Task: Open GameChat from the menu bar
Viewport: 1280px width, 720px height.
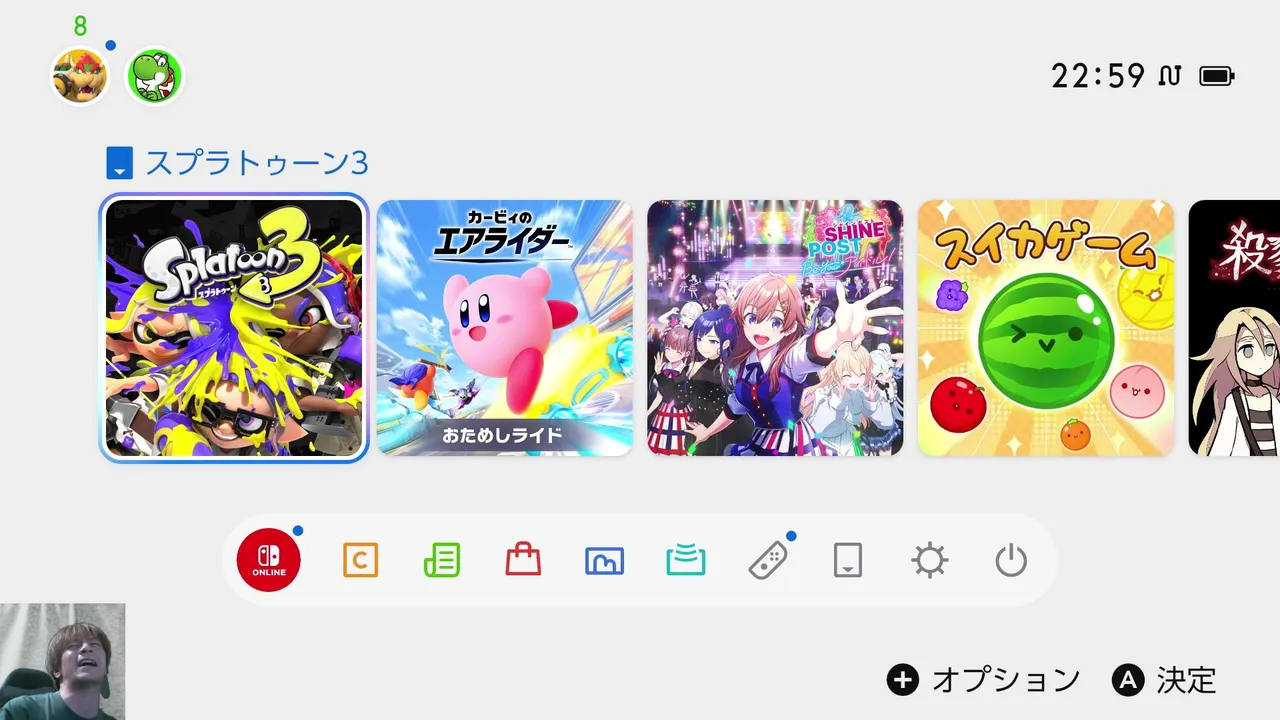Action: [360, 560]
